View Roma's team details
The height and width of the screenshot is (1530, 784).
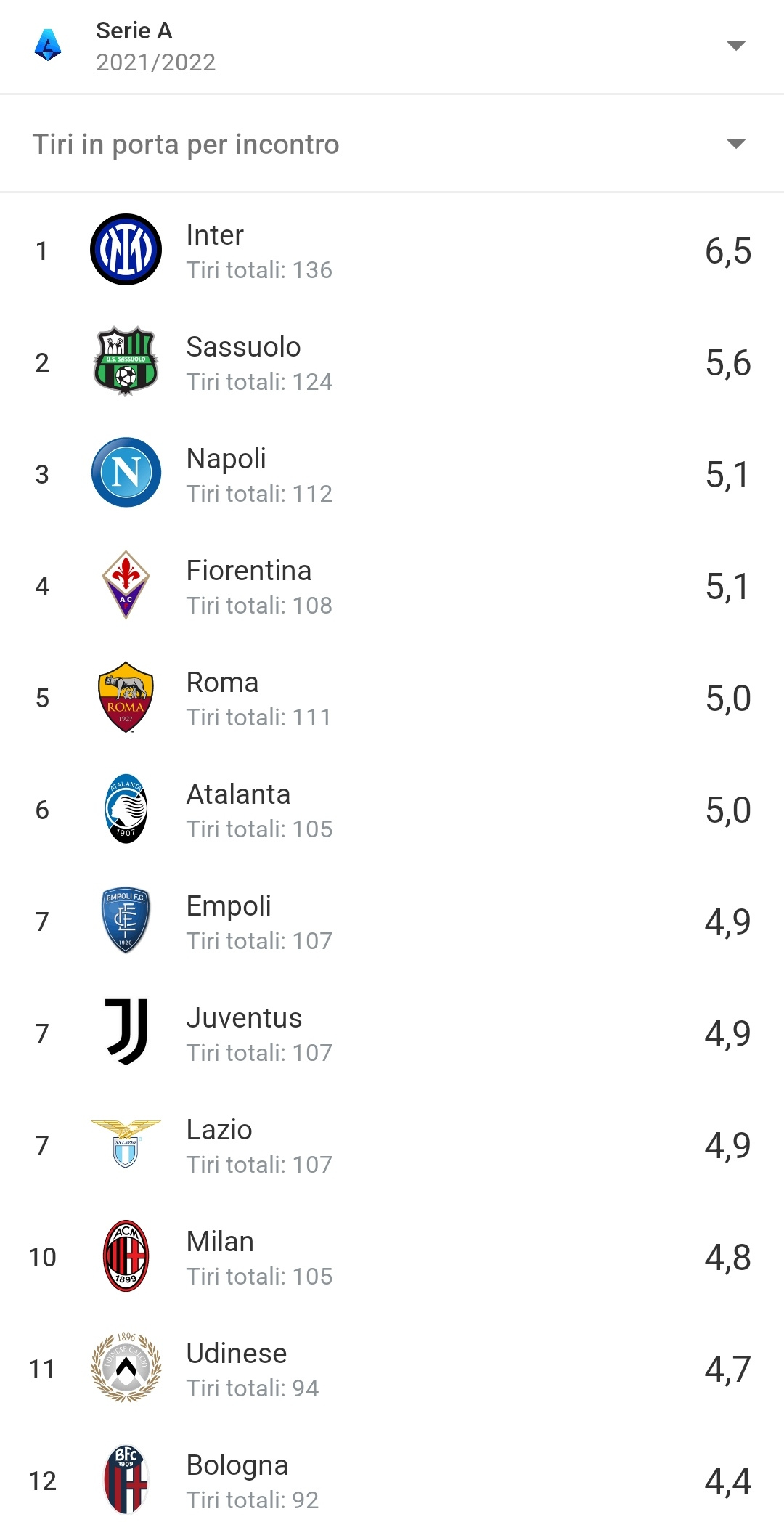392,698
